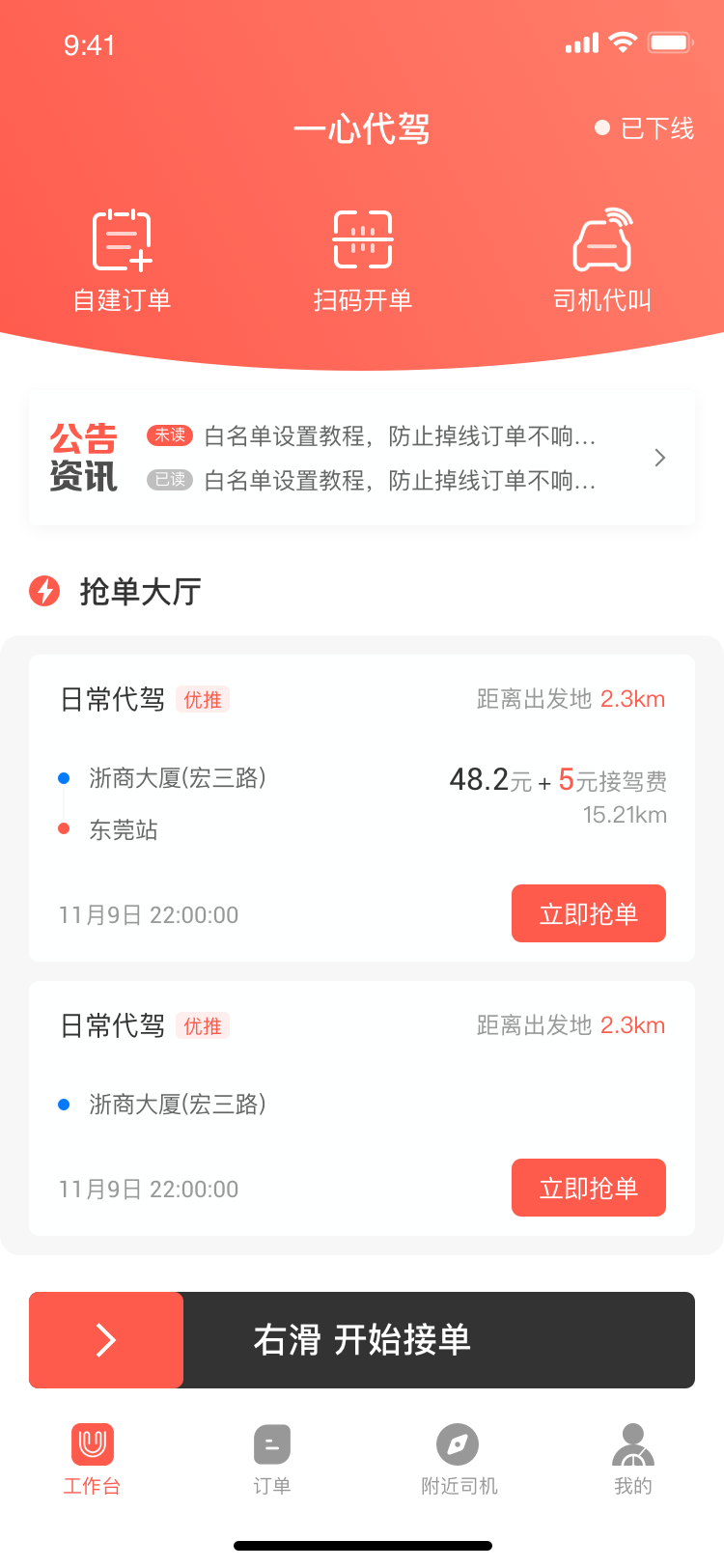Toggle online status via 已下线 indicator
Image resolution: width=724 pixels, height=1568 pixels.
pos(645,128)
